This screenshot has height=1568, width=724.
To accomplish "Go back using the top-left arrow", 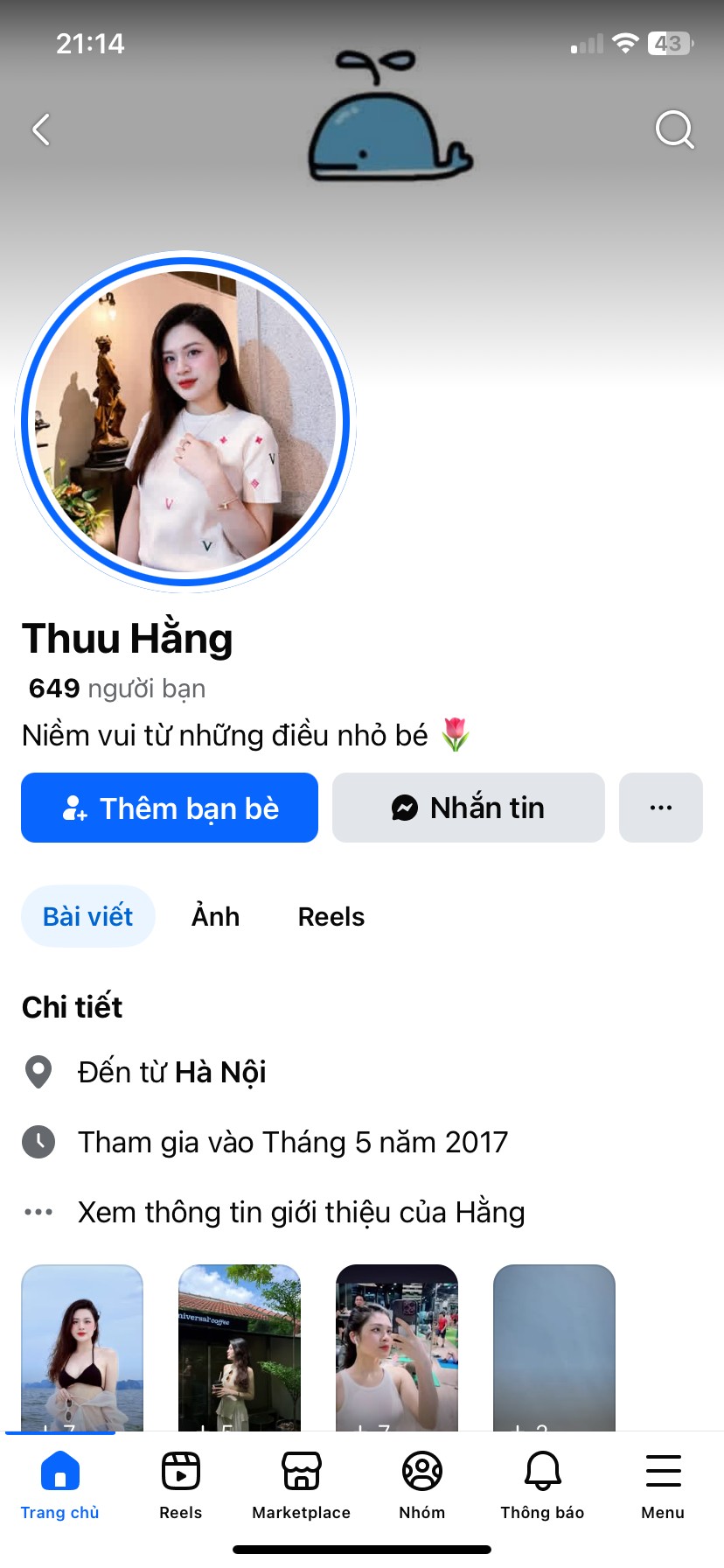I will 41,130.
